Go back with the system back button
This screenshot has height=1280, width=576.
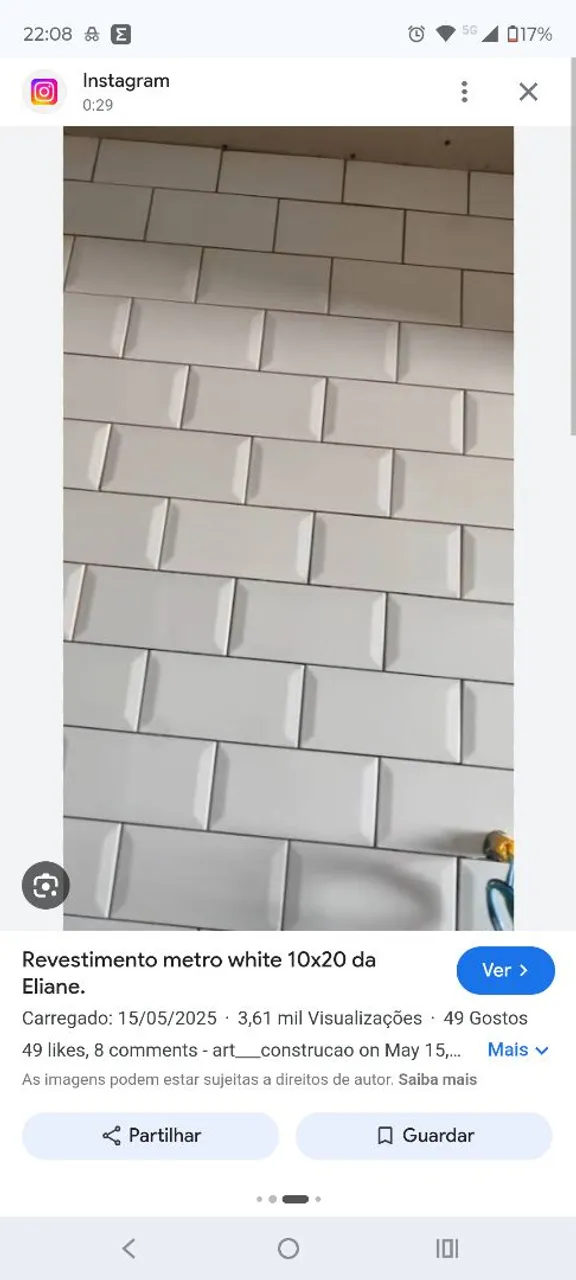[128, 1248]
